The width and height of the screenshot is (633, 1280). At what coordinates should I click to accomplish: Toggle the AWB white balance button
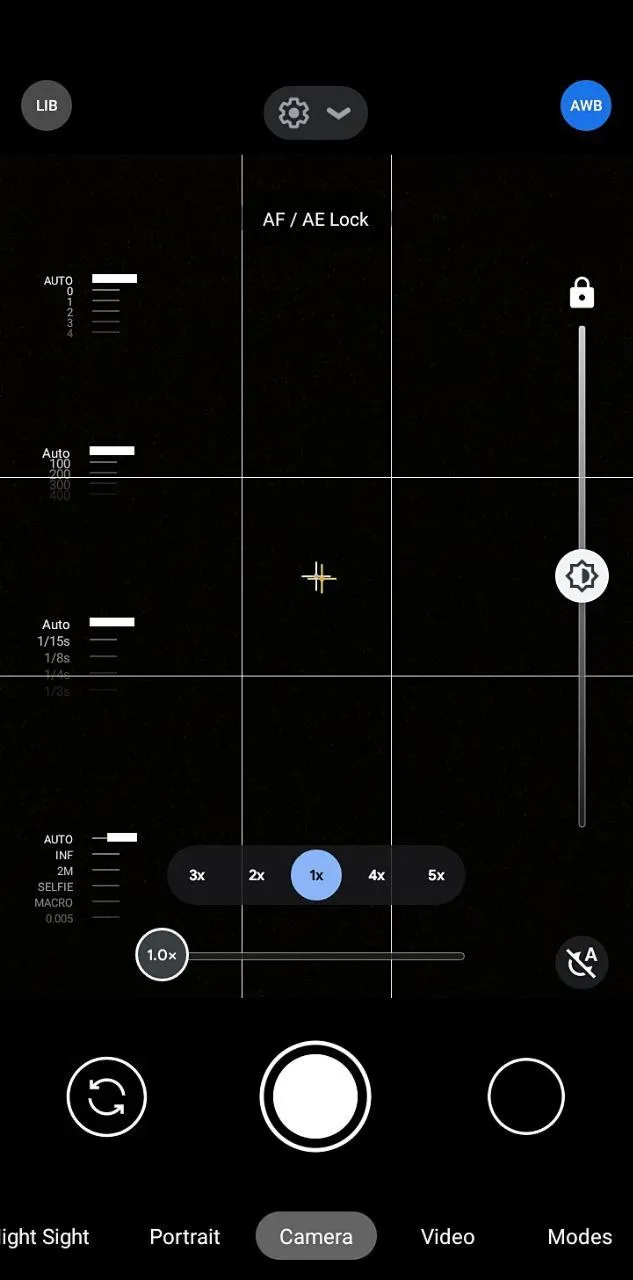pyautogui.click(x=585, y=106)
